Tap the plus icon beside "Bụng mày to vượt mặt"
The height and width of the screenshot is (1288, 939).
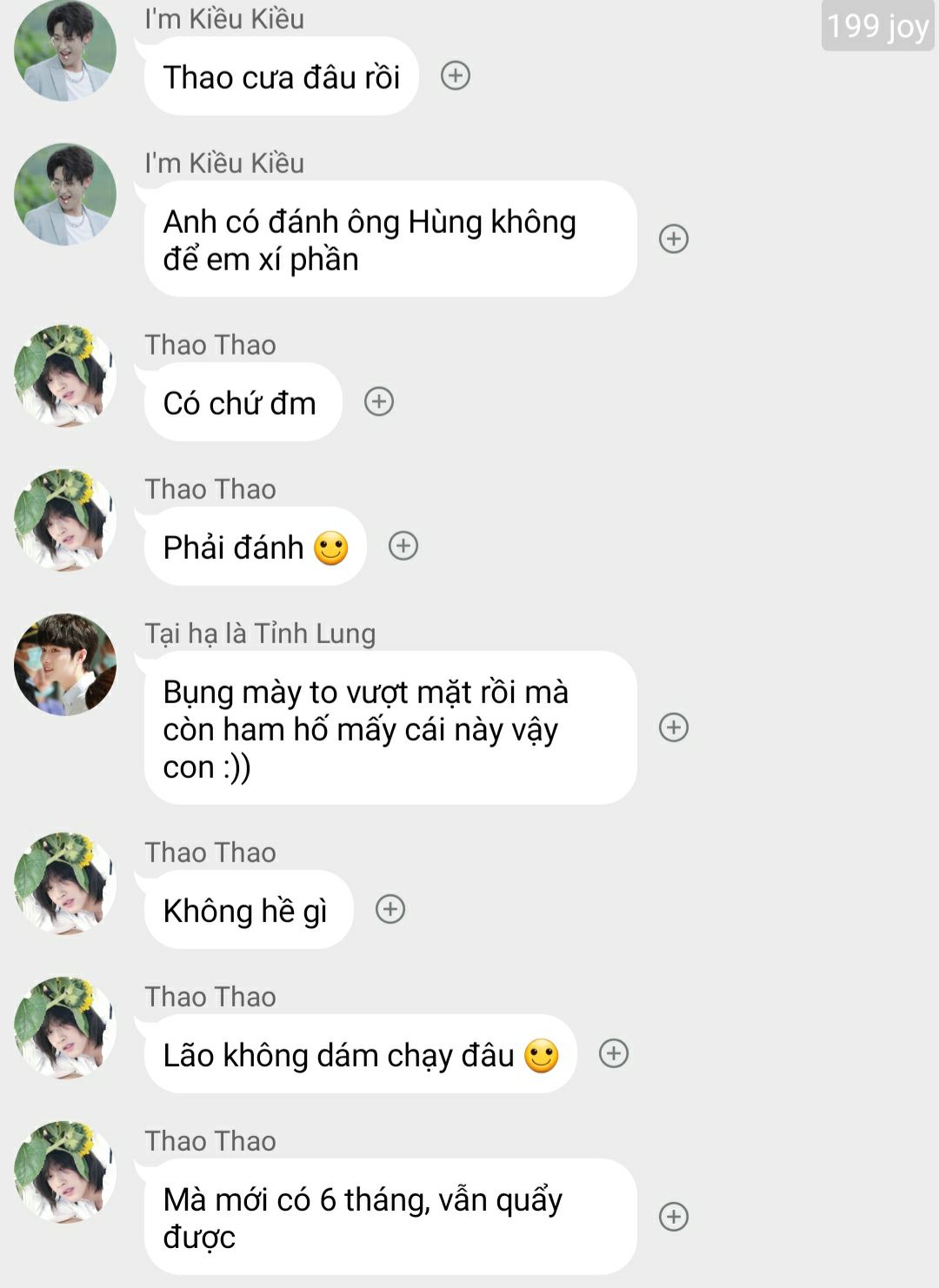[x=674, y=727]
